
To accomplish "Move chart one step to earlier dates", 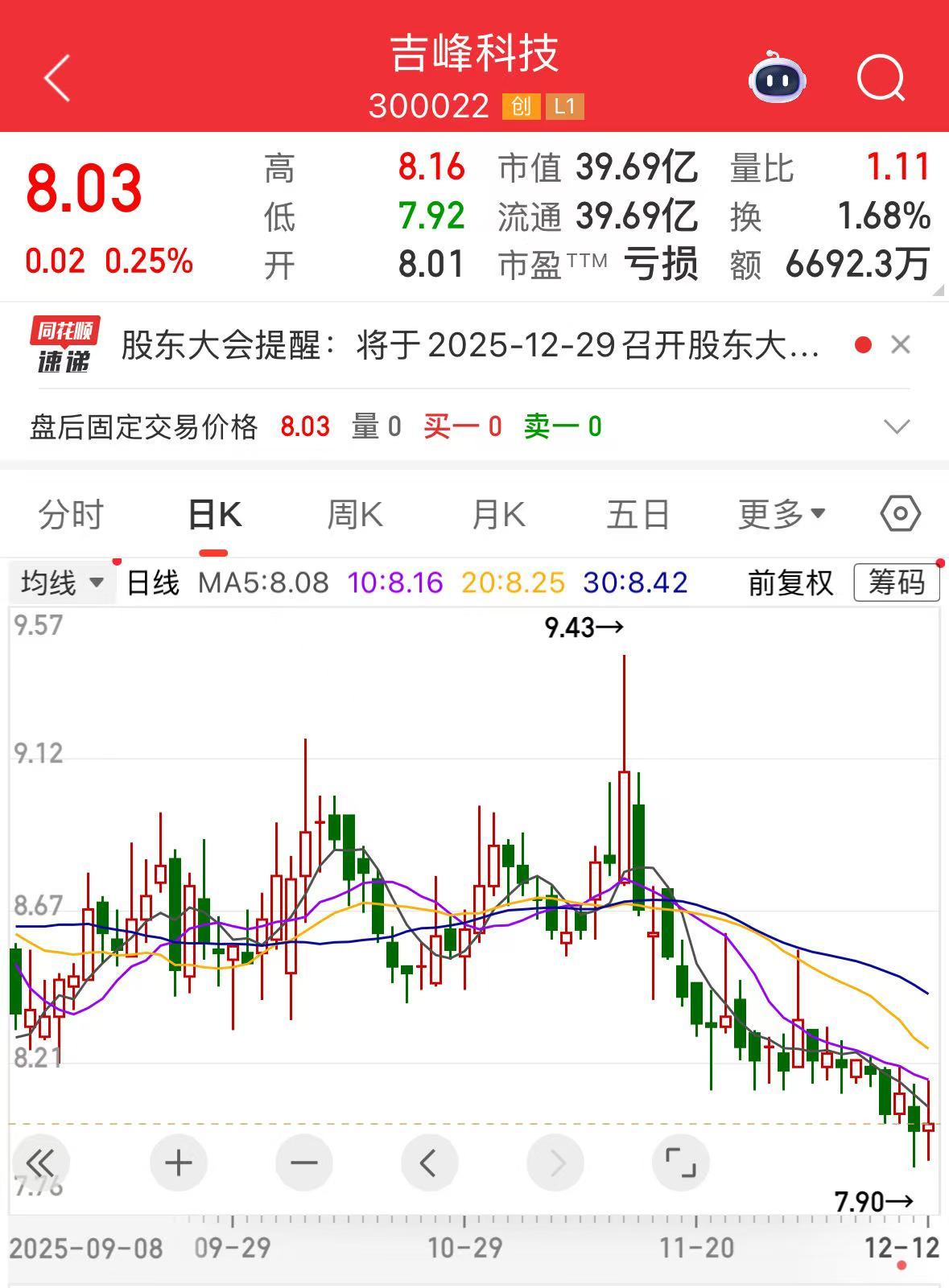I will coord(429,1162).
